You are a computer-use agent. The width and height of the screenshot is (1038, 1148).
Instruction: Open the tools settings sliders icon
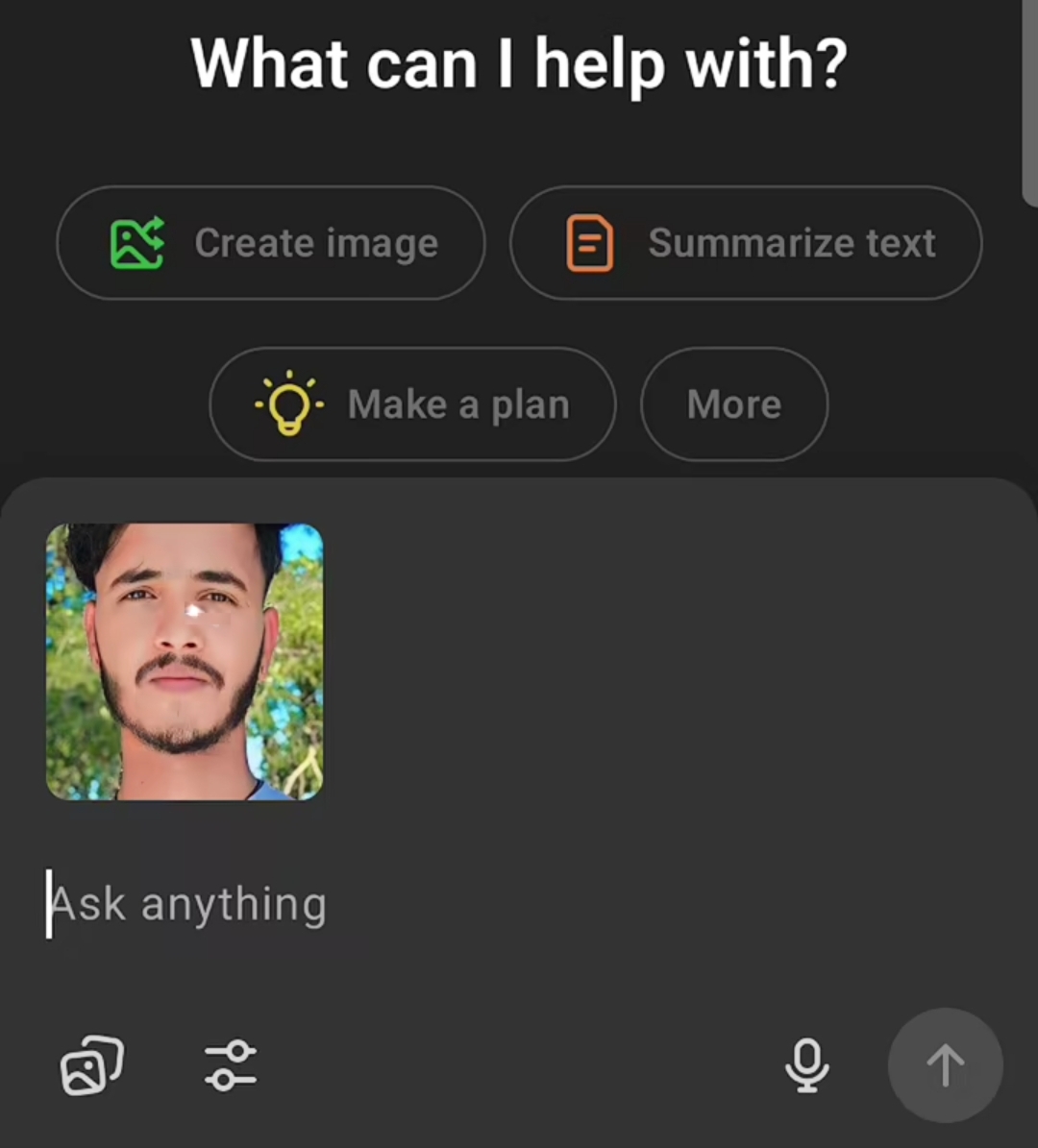pyautogui.click(x=231, y=1065)
